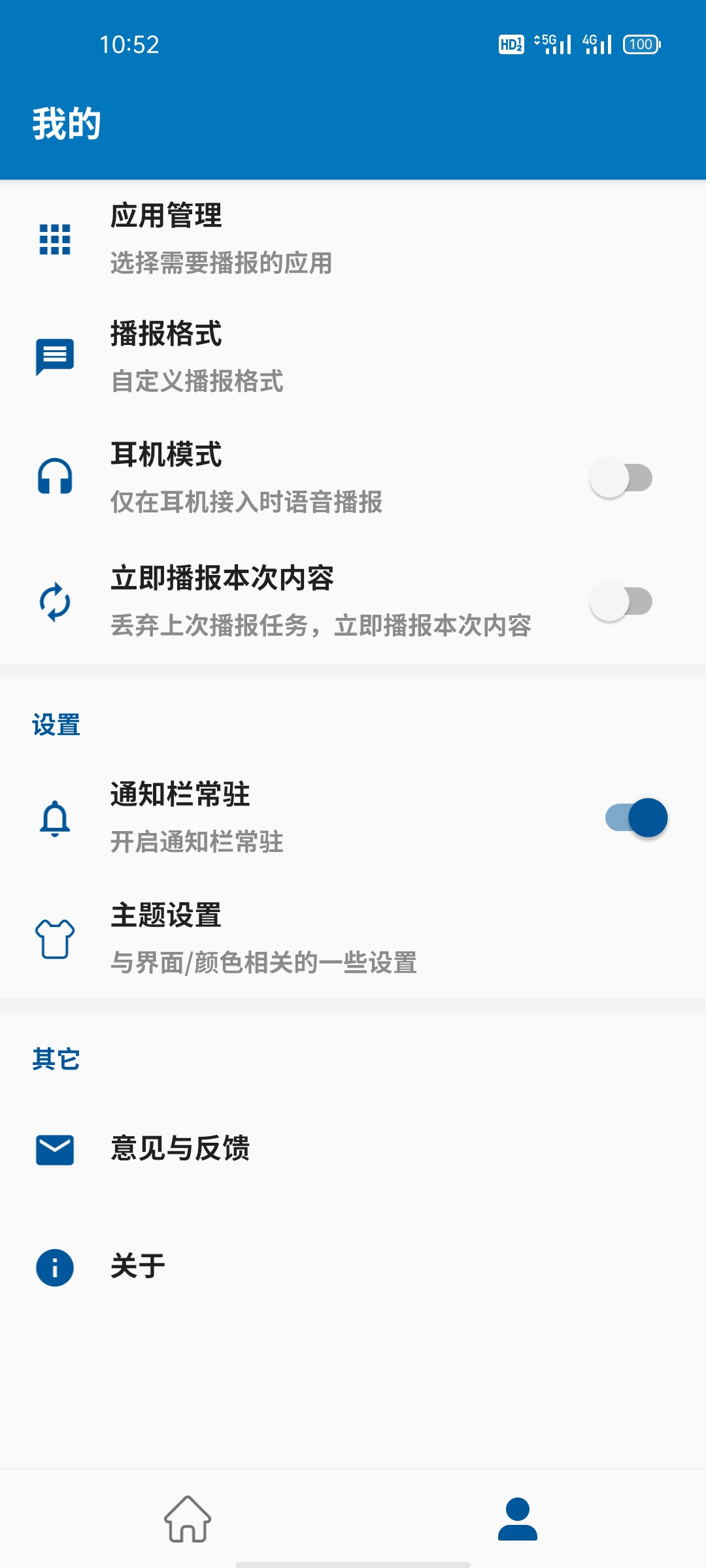The height and width of the screenshot is (1568, 706).
Task: Click the info icon next to 关于
Action: [x=56, y=1264]
